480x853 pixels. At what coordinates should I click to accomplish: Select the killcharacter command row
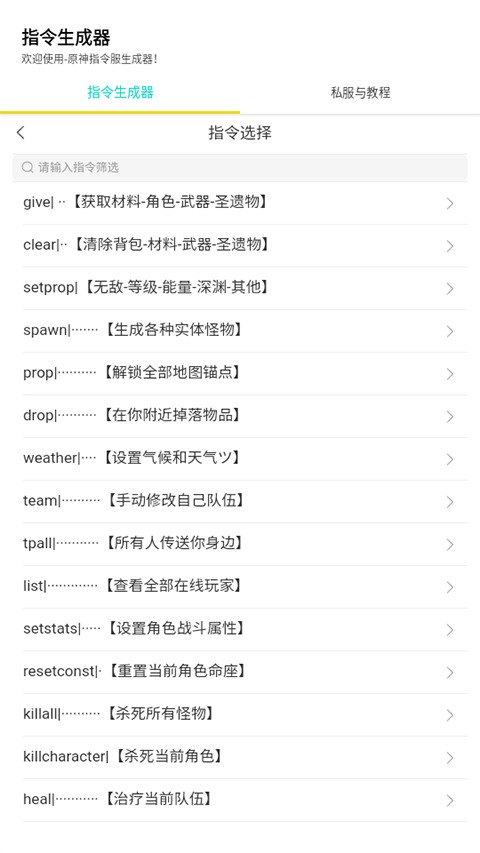click(240, 757)
